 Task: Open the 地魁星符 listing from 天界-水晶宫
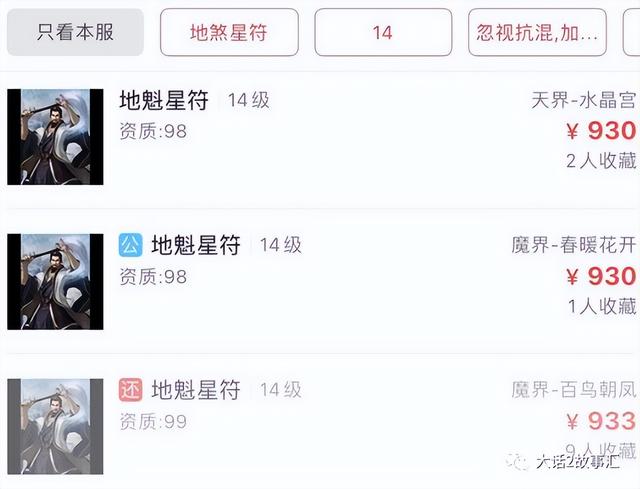click(x=320, y=136)
